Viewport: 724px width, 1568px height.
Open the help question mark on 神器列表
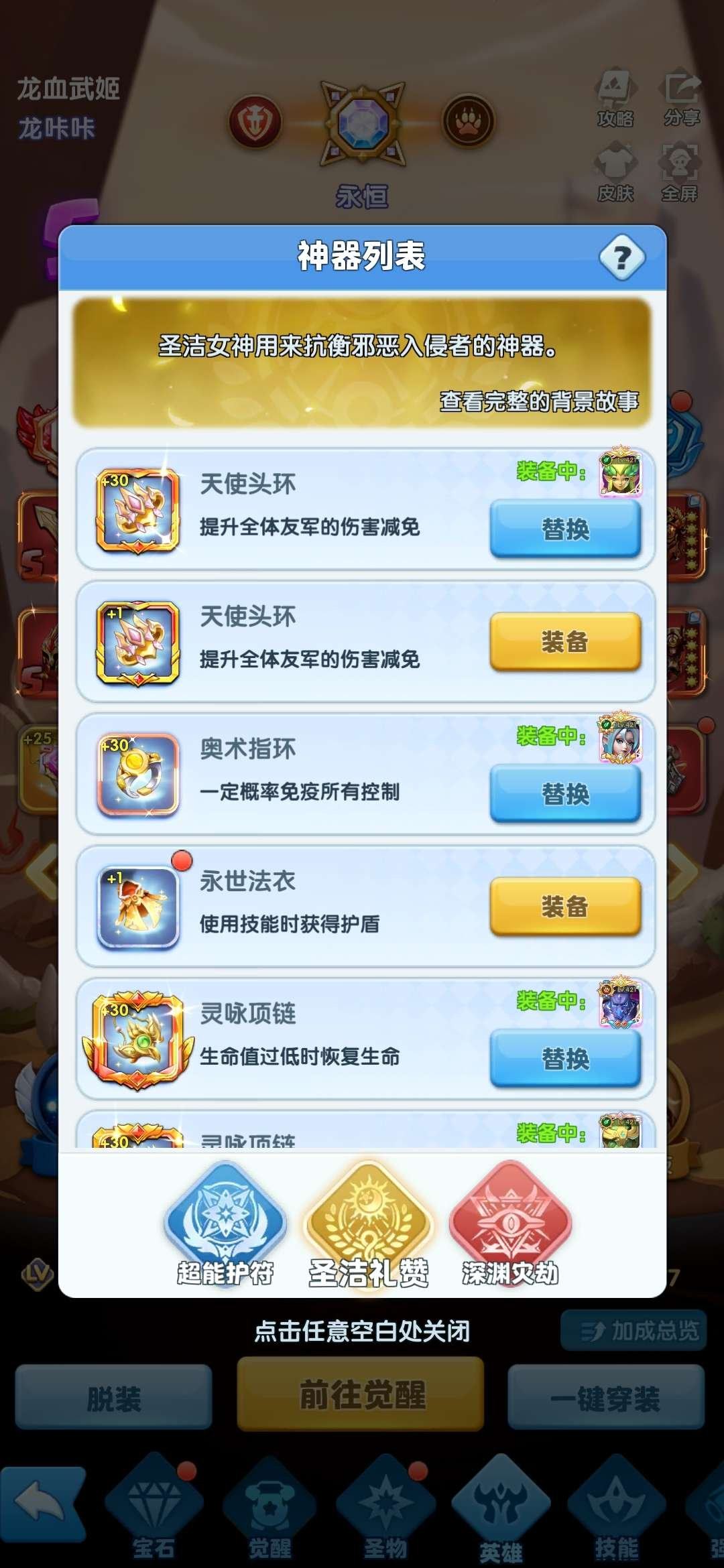(622, 255)
